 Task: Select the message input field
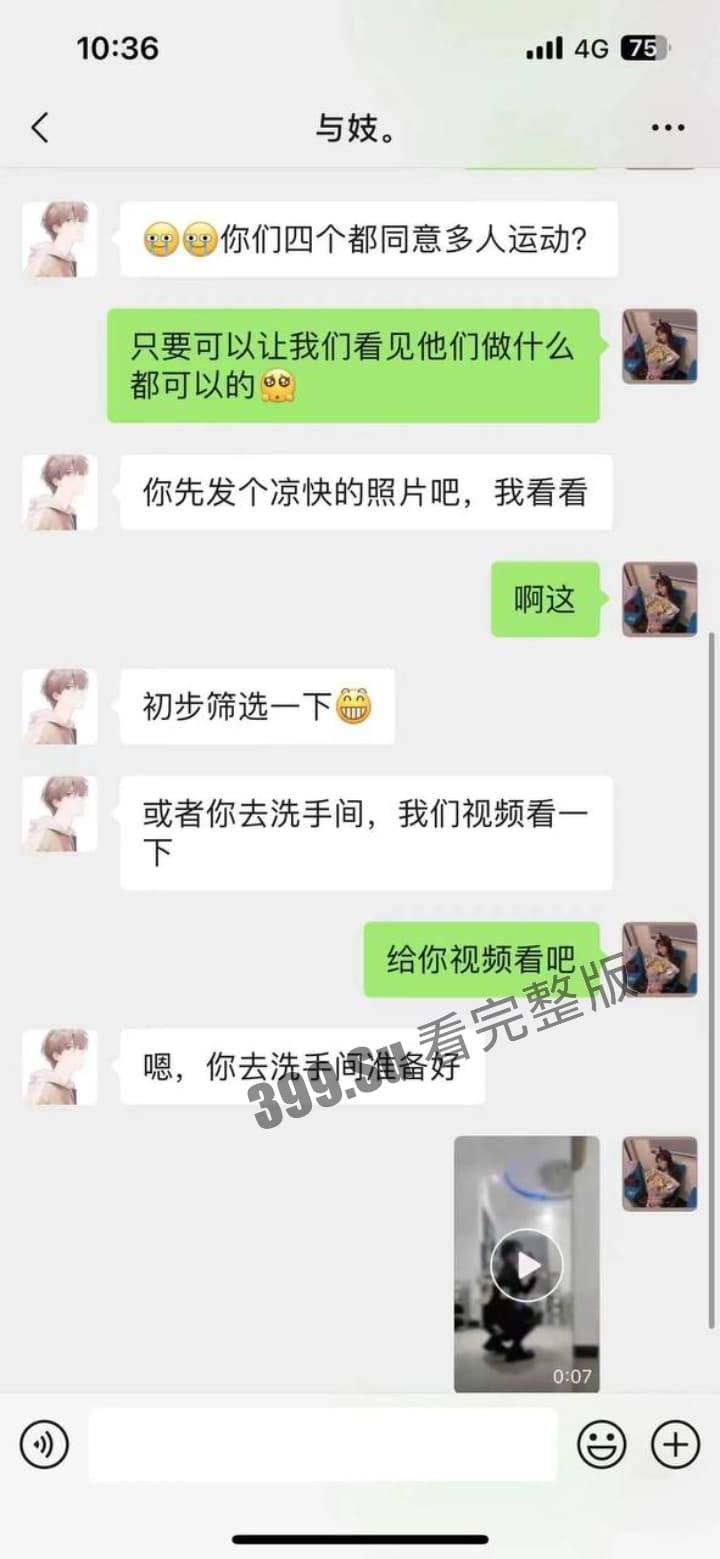tap(320, 1444)
